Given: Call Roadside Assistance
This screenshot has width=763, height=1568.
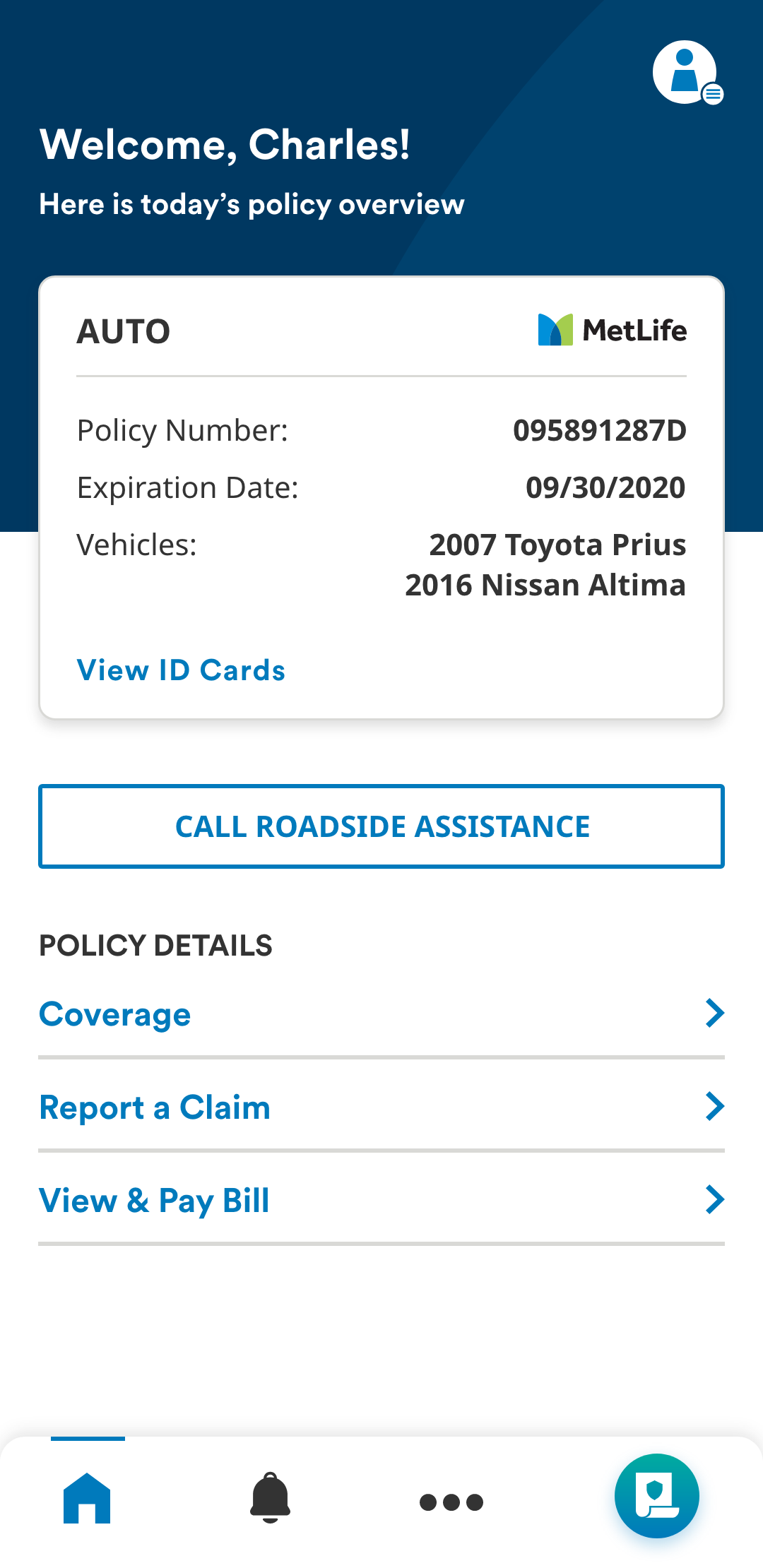Looking at the screenshot, I should (x=381, y=826).
